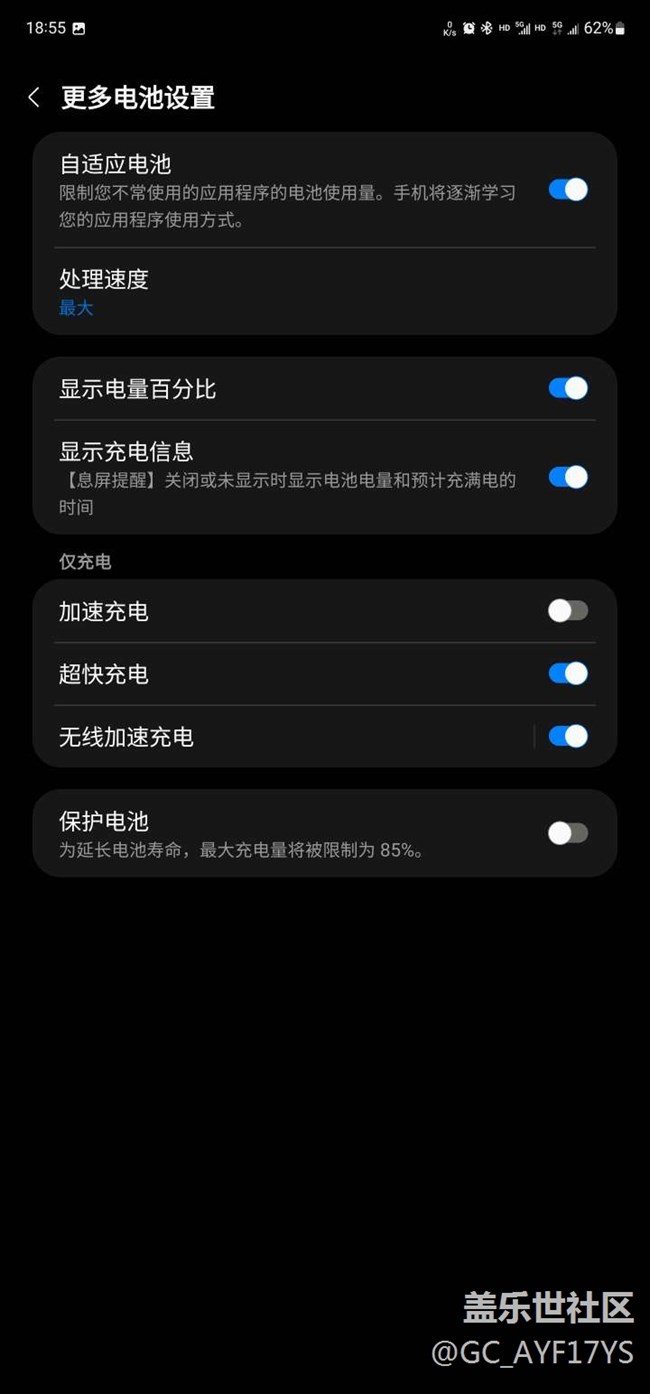Open 无线加速充电 details
The image size is (650, 1394).
(x=280, y=737)
